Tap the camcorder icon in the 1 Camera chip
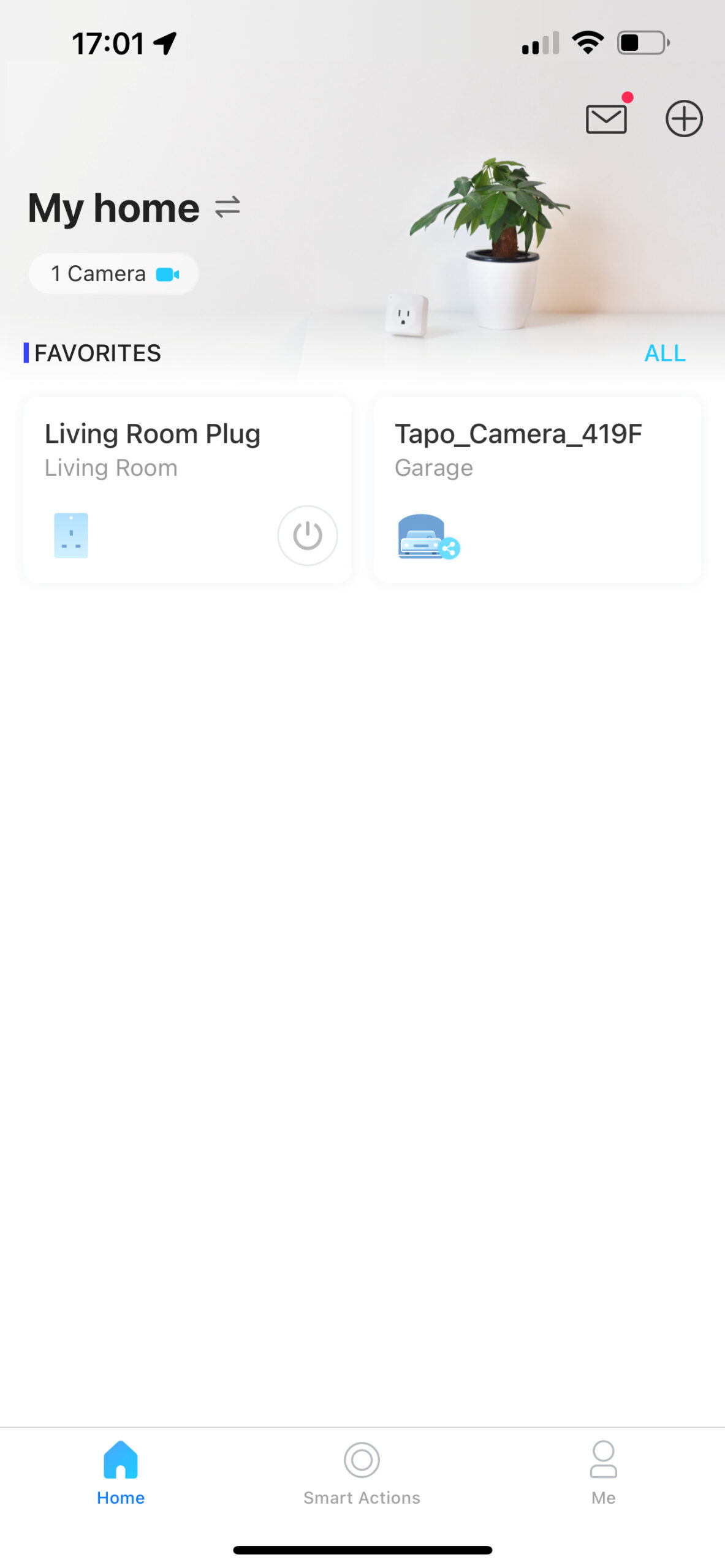Screen dimensions: 725x1568 point(168,274)
